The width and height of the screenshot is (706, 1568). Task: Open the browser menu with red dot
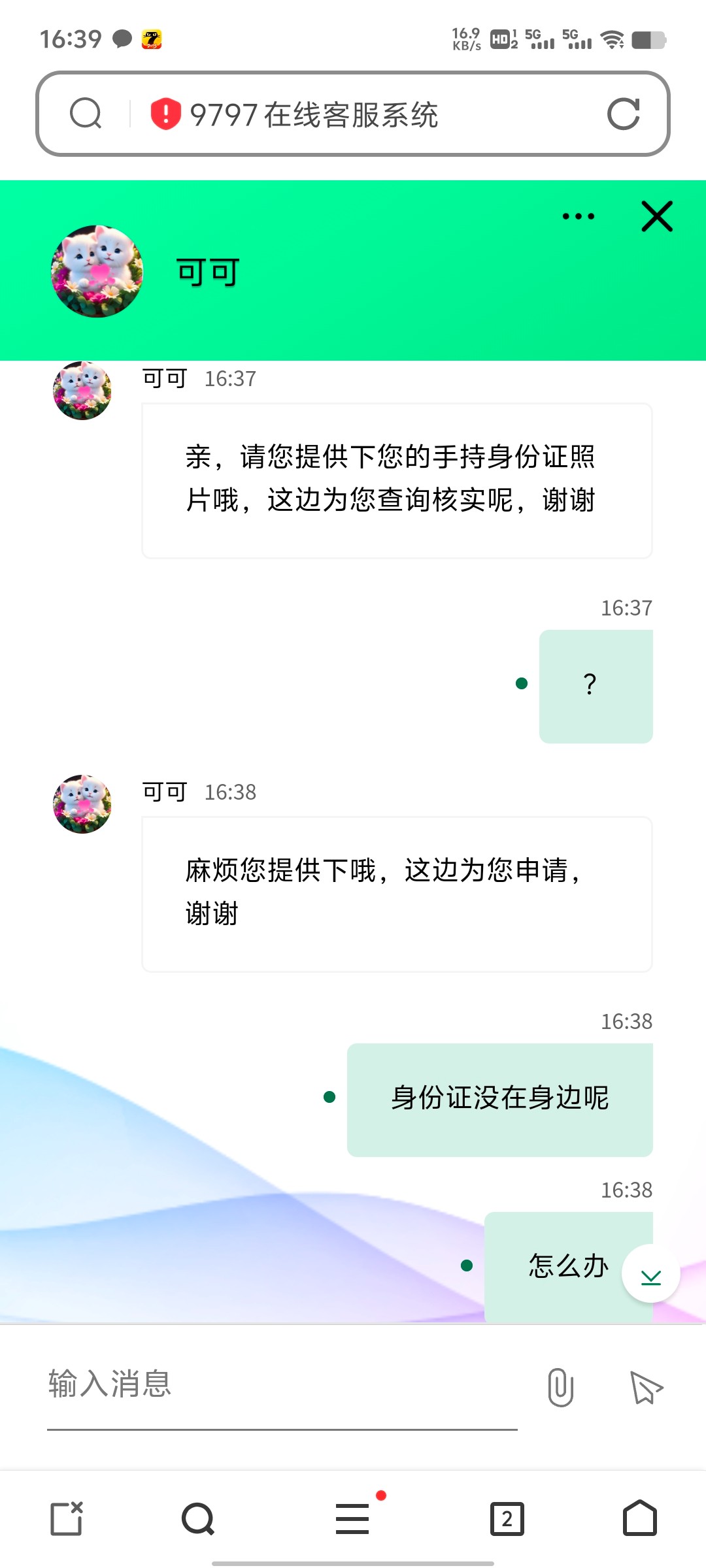coord(353,1518)
